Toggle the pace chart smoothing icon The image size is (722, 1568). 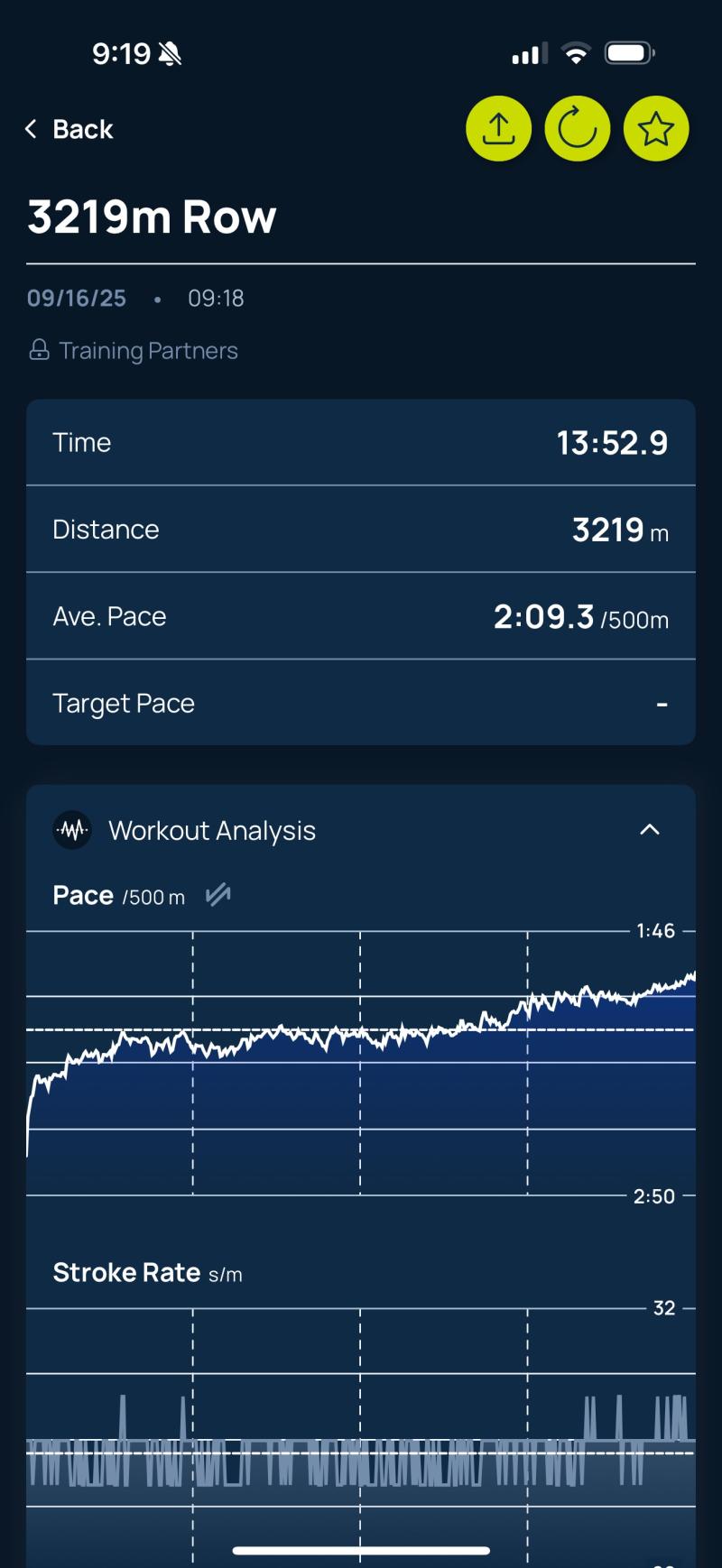[x=218, y=895]
